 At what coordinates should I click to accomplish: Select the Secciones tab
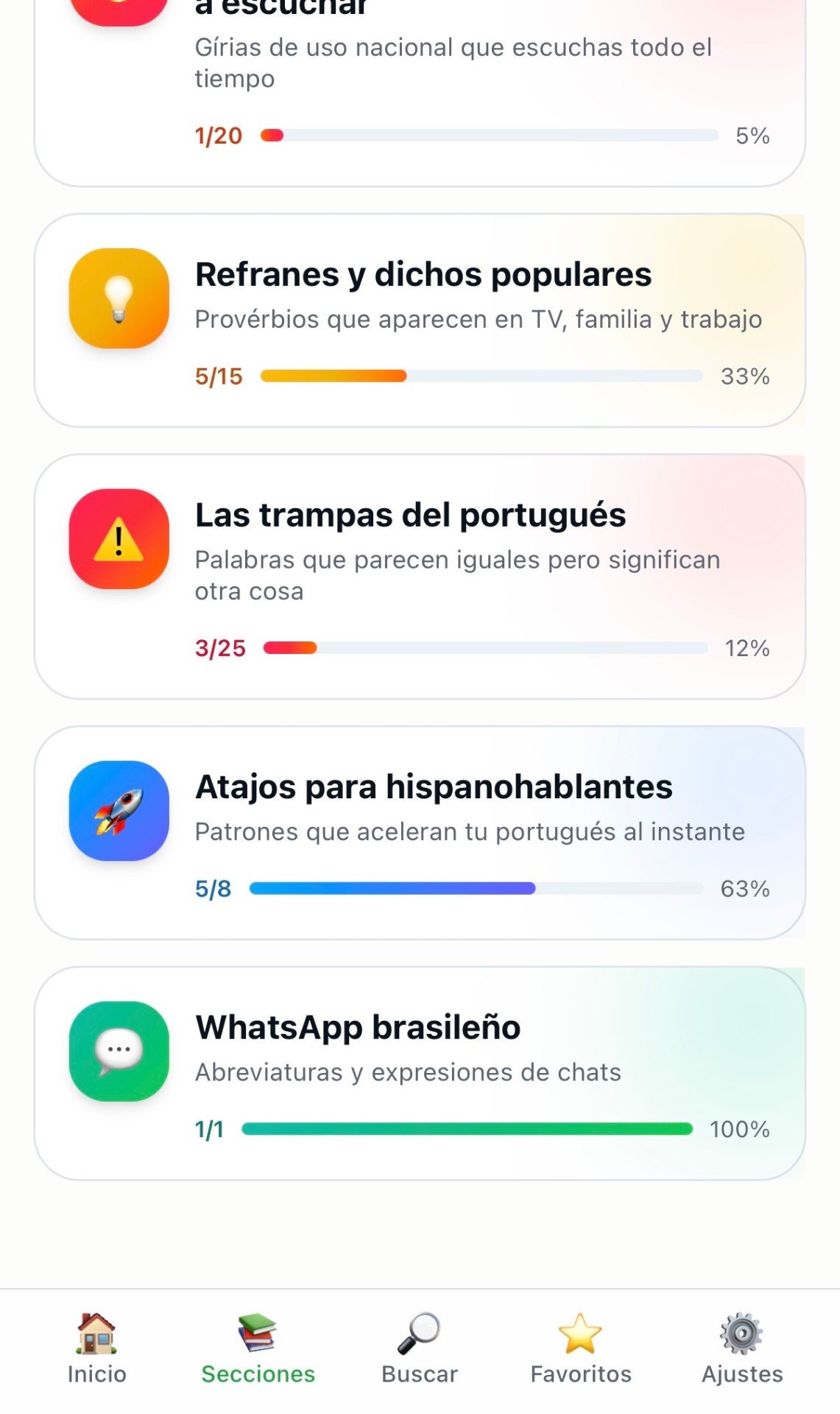coord(258,1349)
